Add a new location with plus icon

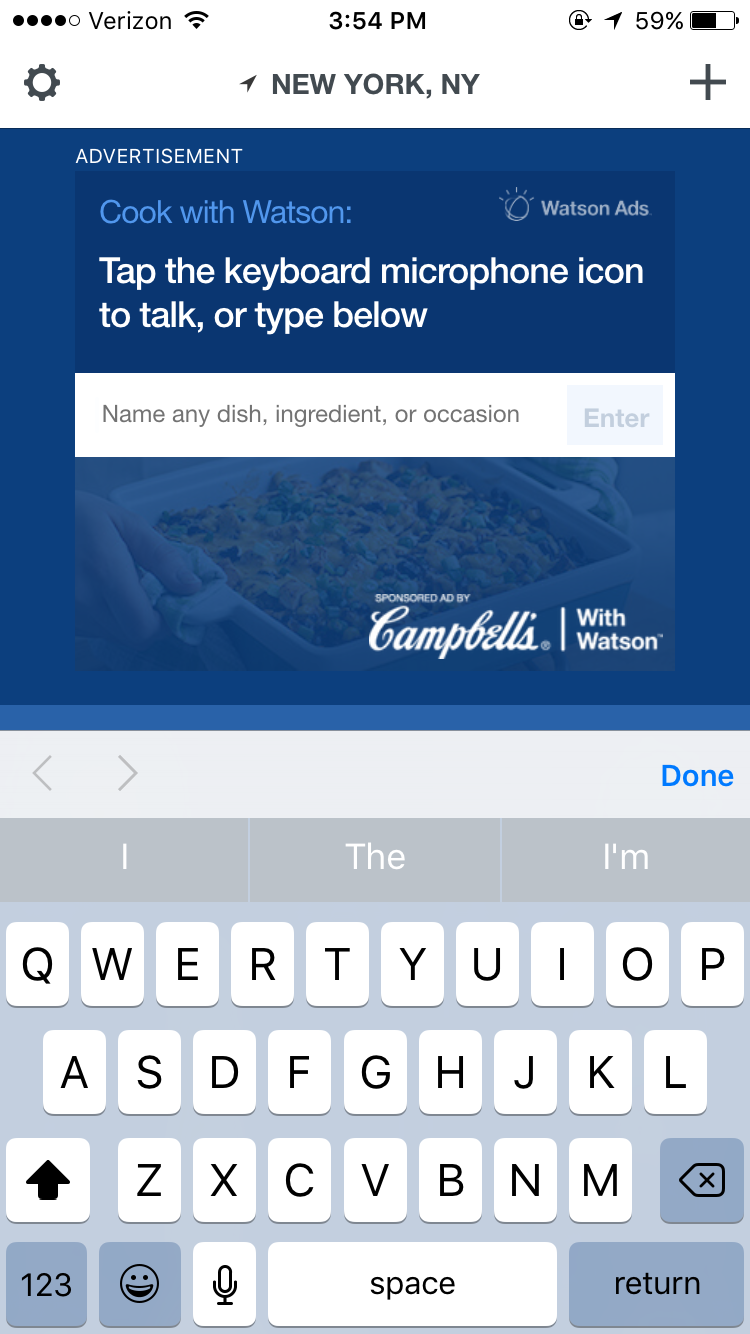pyautogui.click(x=707, y=83)
